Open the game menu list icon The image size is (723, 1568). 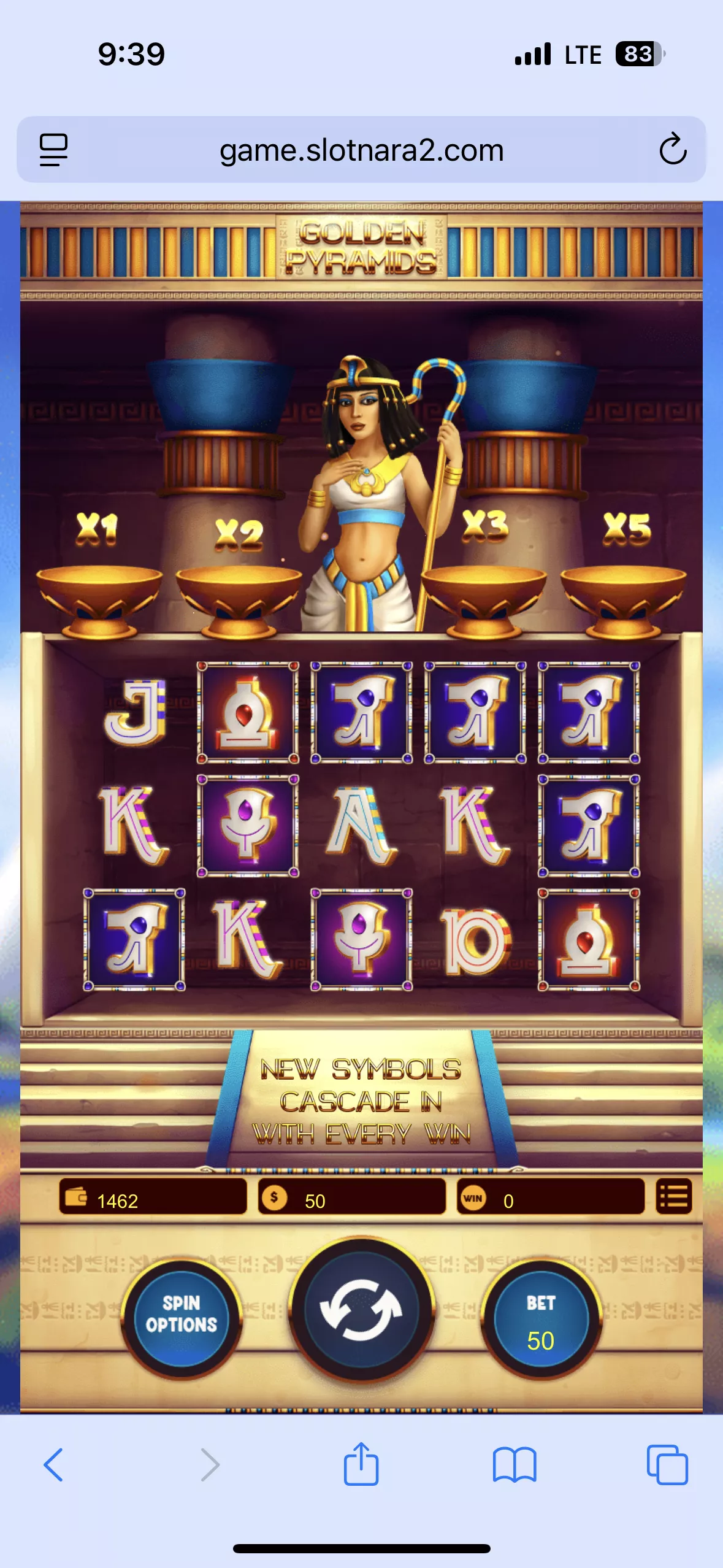tap(674, 1197)
